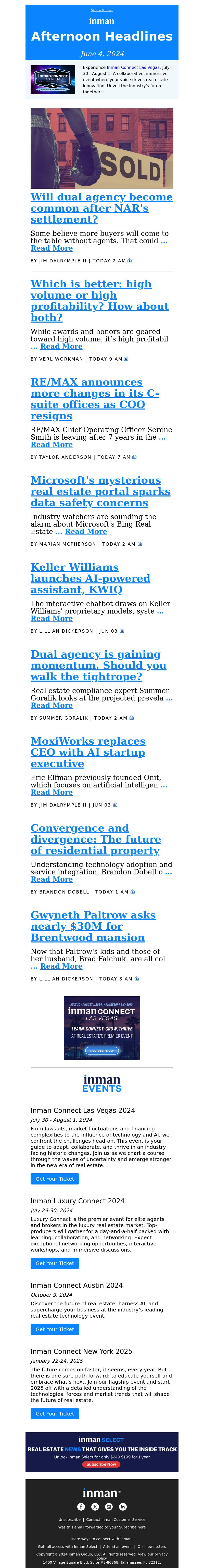This screenshot has width=204, height=1568.
Task: Open the Keller Williams KWIQ assistant article
Action: pyautogui.click(x=90, y=578)
